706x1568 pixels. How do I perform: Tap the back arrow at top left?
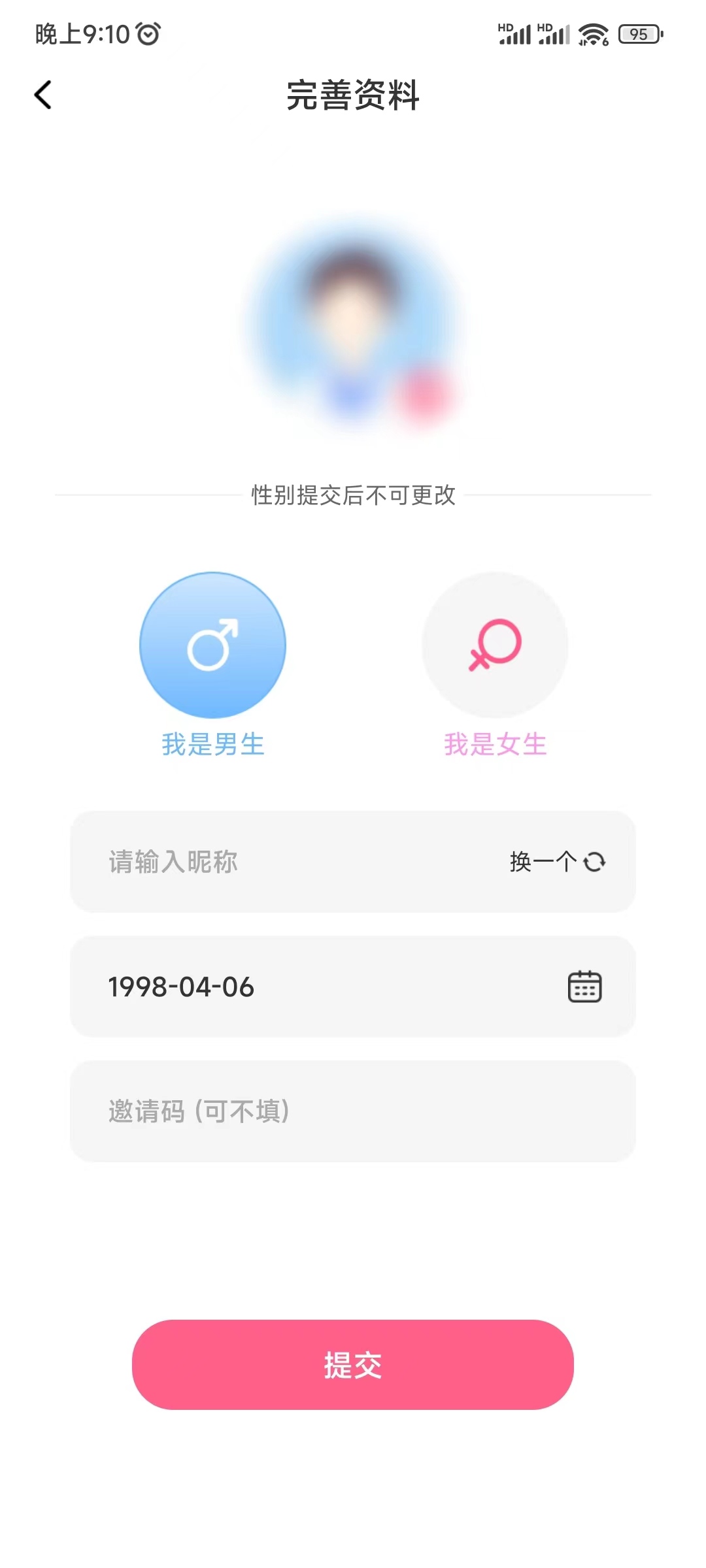coord(43,95)
